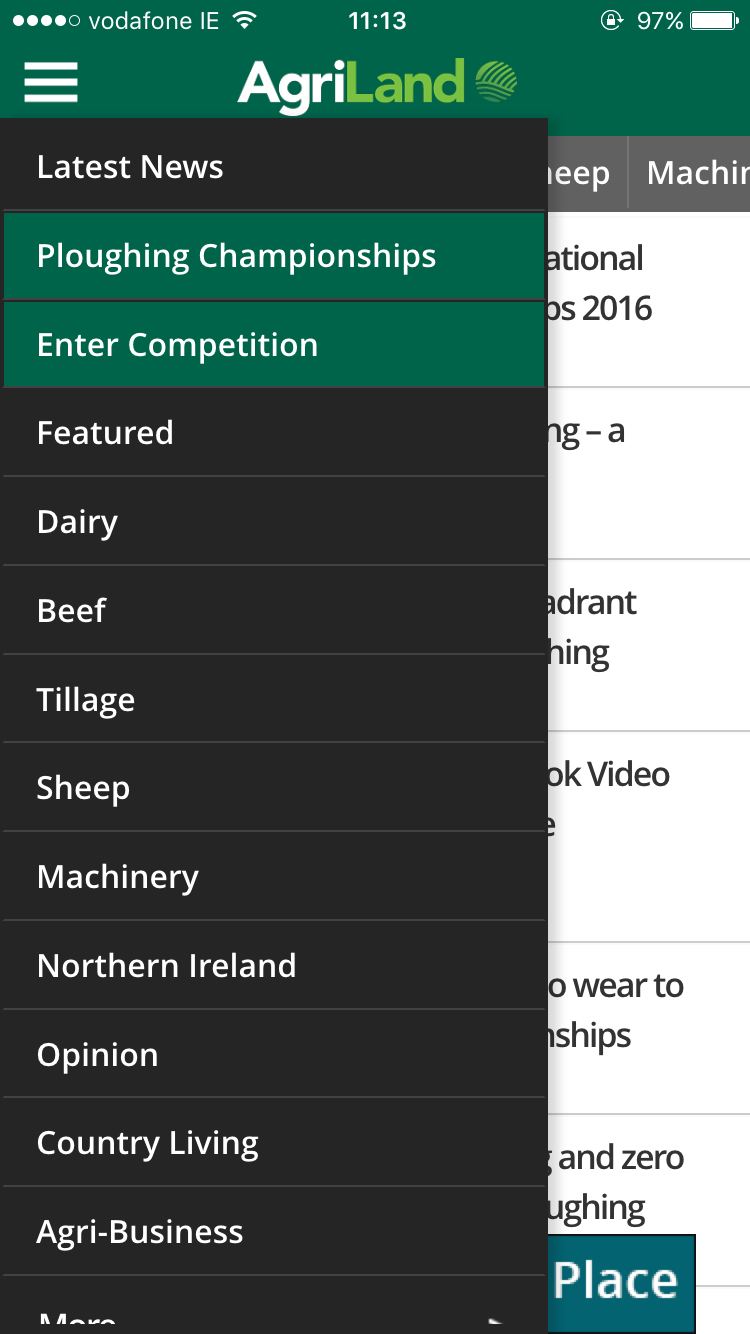View Country Living articles
The width and height of the screenshot is (750, 1334).
pos(273,1143)
